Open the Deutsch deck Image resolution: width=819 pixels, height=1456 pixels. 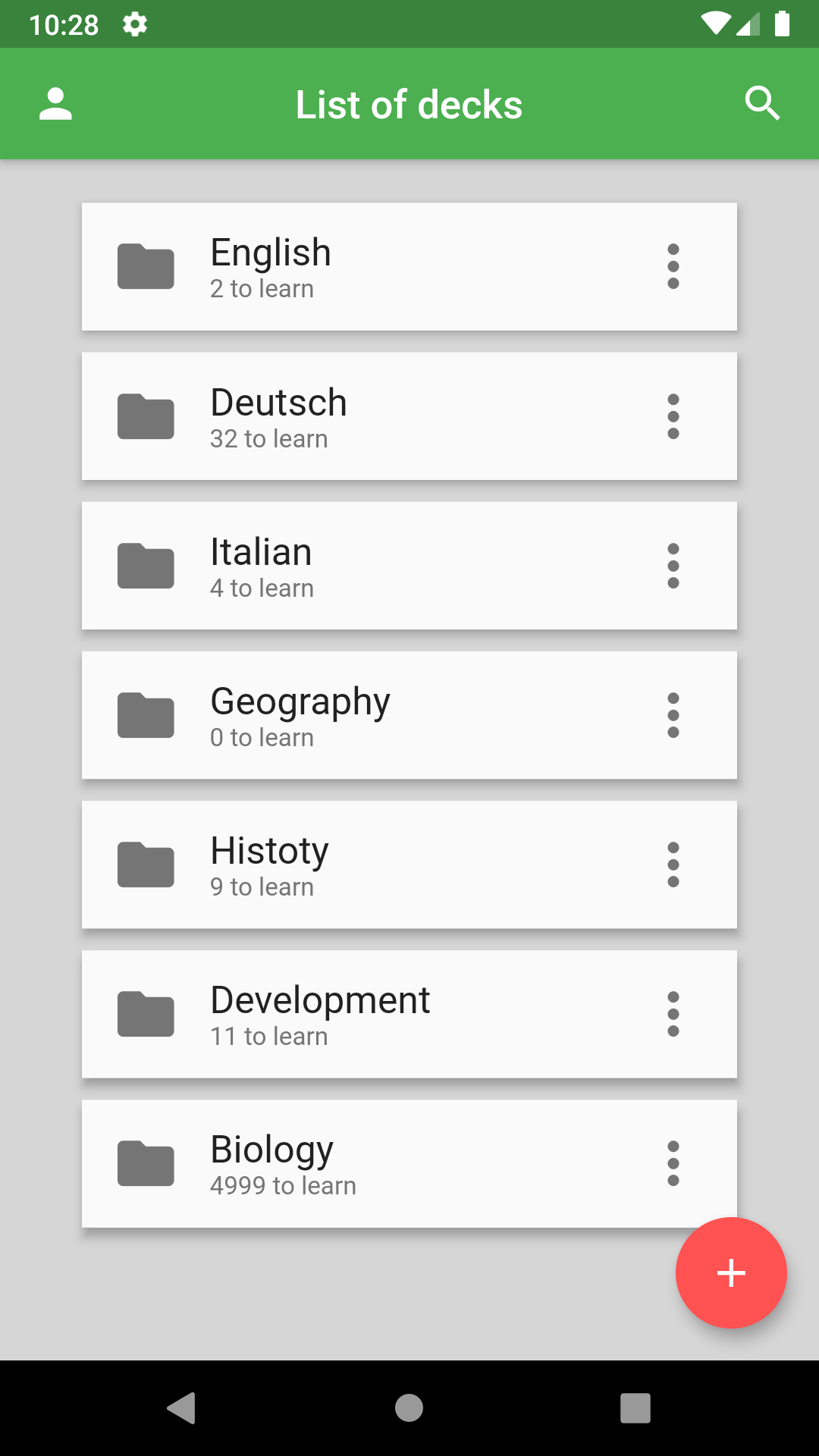(x=409, y=416)
